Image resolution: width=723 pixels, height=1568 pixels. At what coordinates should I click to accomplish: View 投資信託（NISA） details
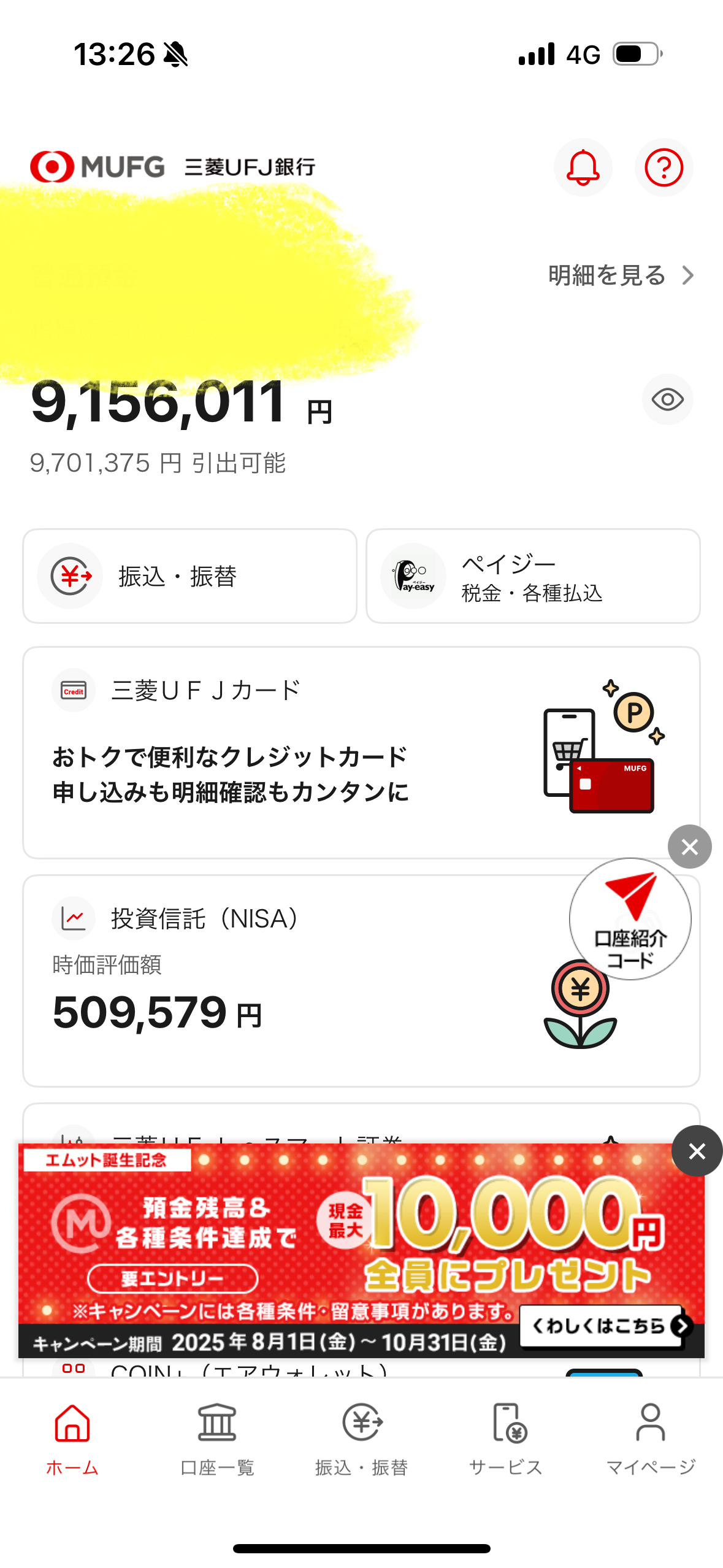click(x=276, y=982)
